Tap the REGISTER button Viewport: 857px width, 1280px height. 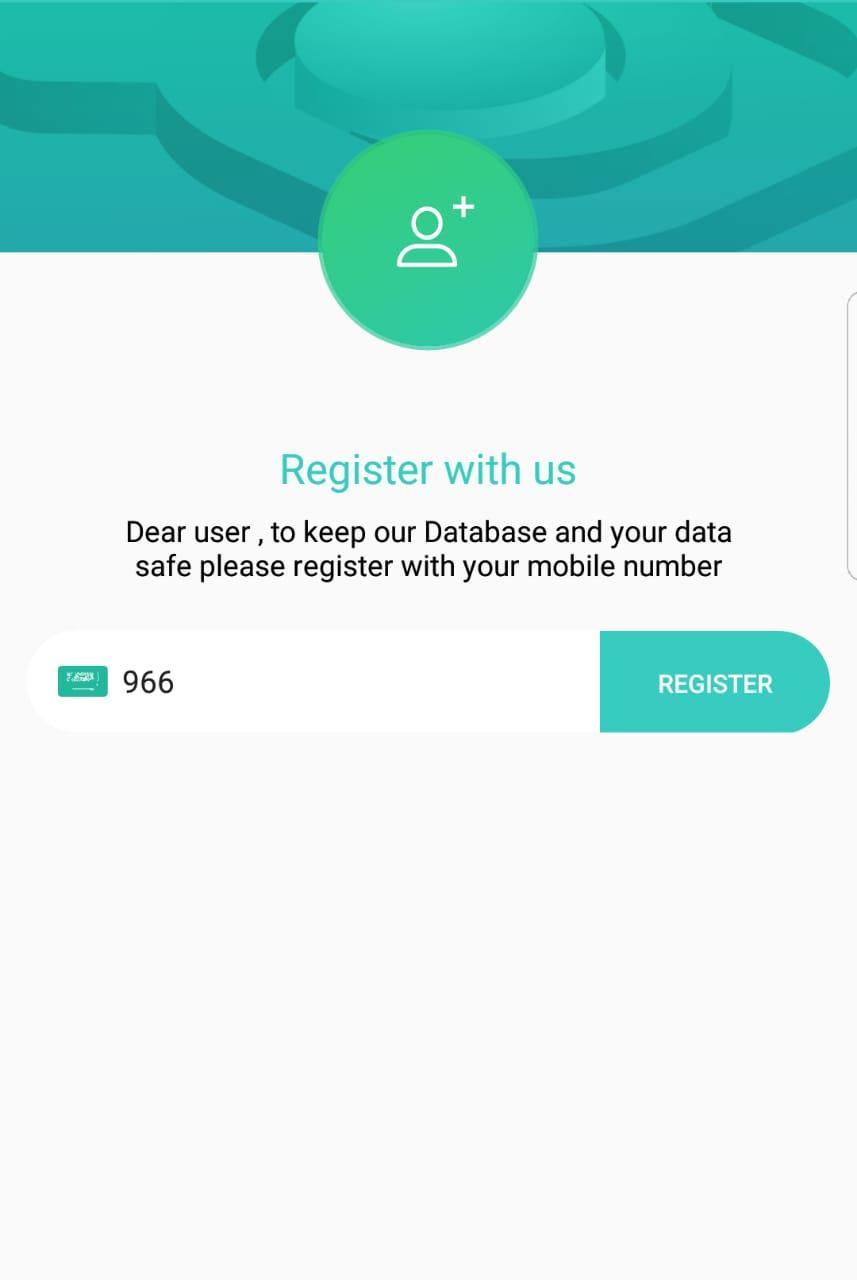click(x=714, y=683)
